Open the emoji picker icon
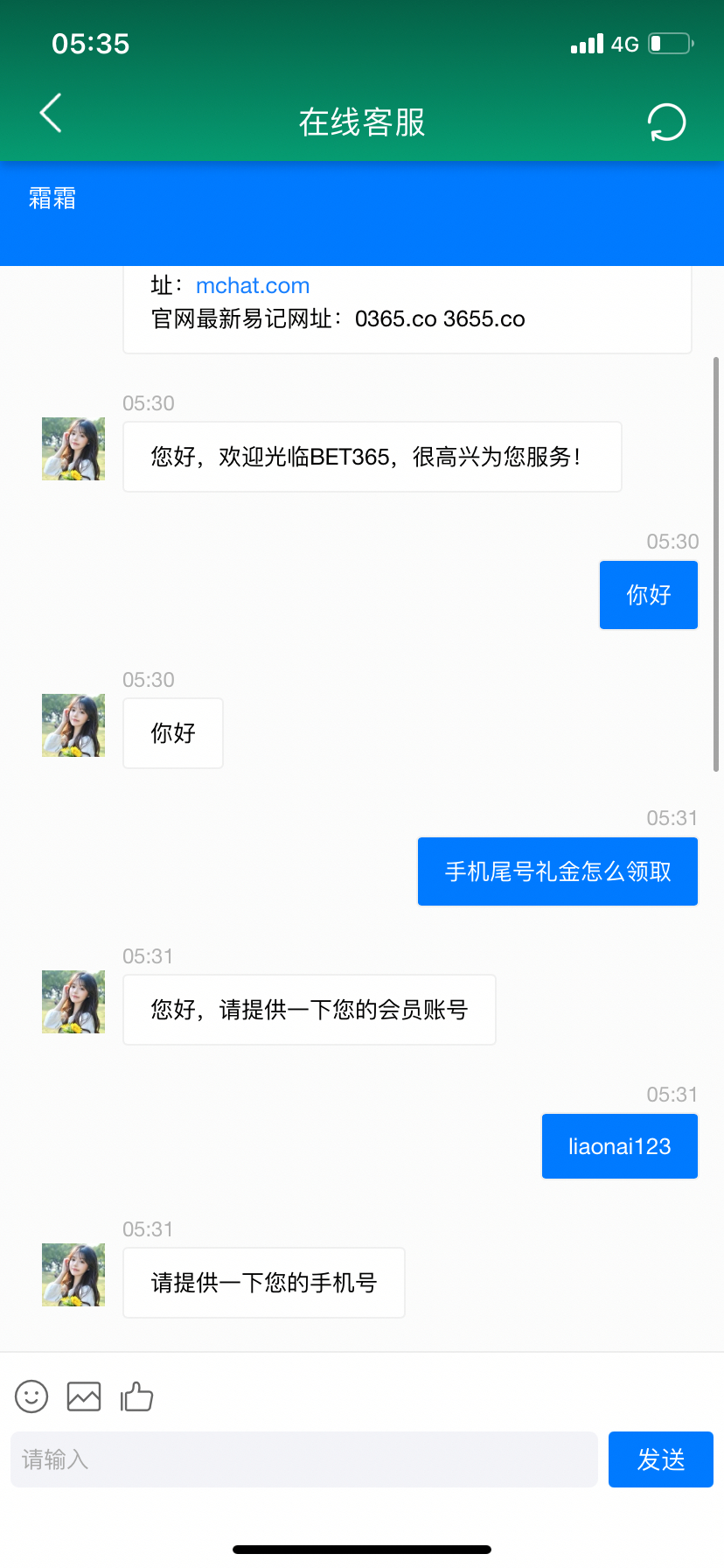The width and height of the screenshot is (724, 1568). (x=31, y=1396)
